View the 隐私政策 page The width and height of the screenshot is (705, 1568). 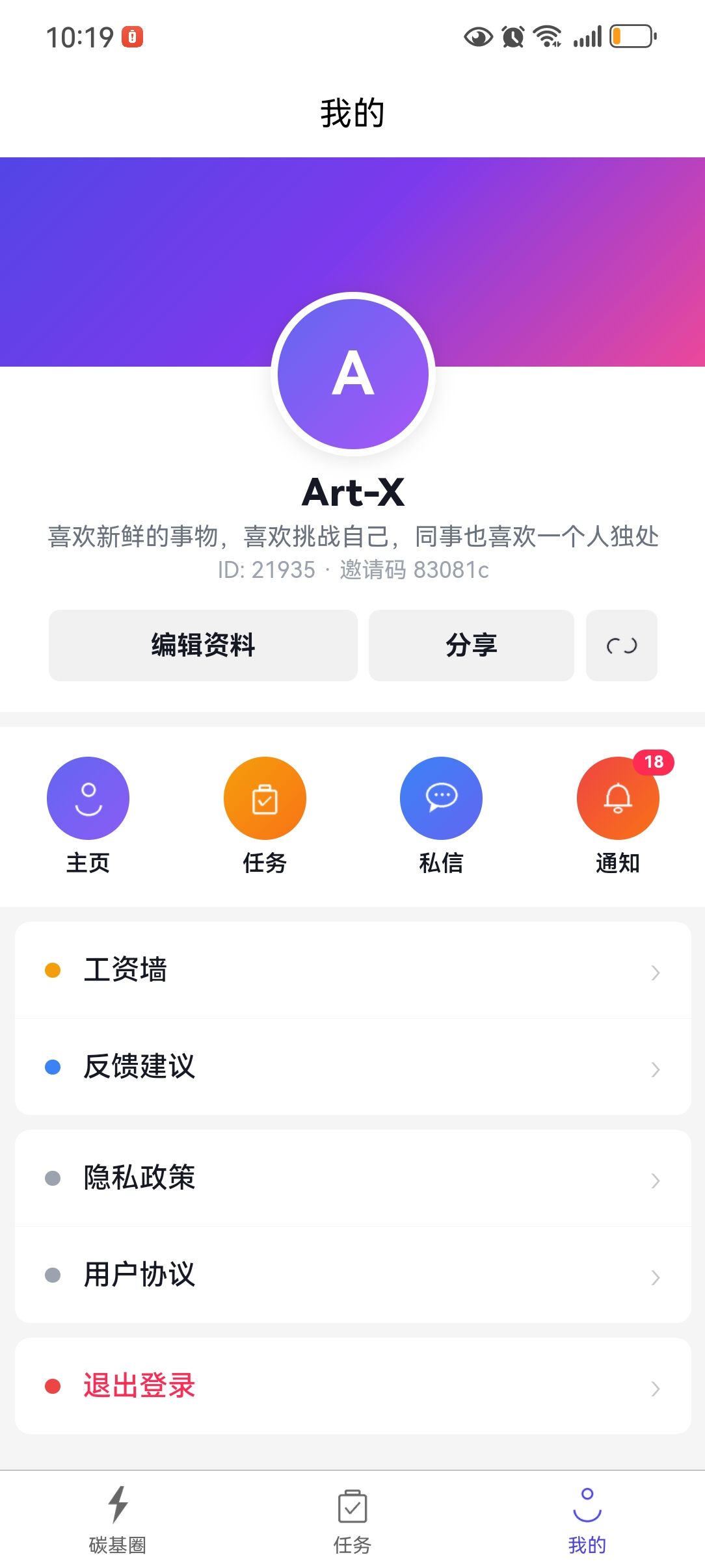point(352,1178)
